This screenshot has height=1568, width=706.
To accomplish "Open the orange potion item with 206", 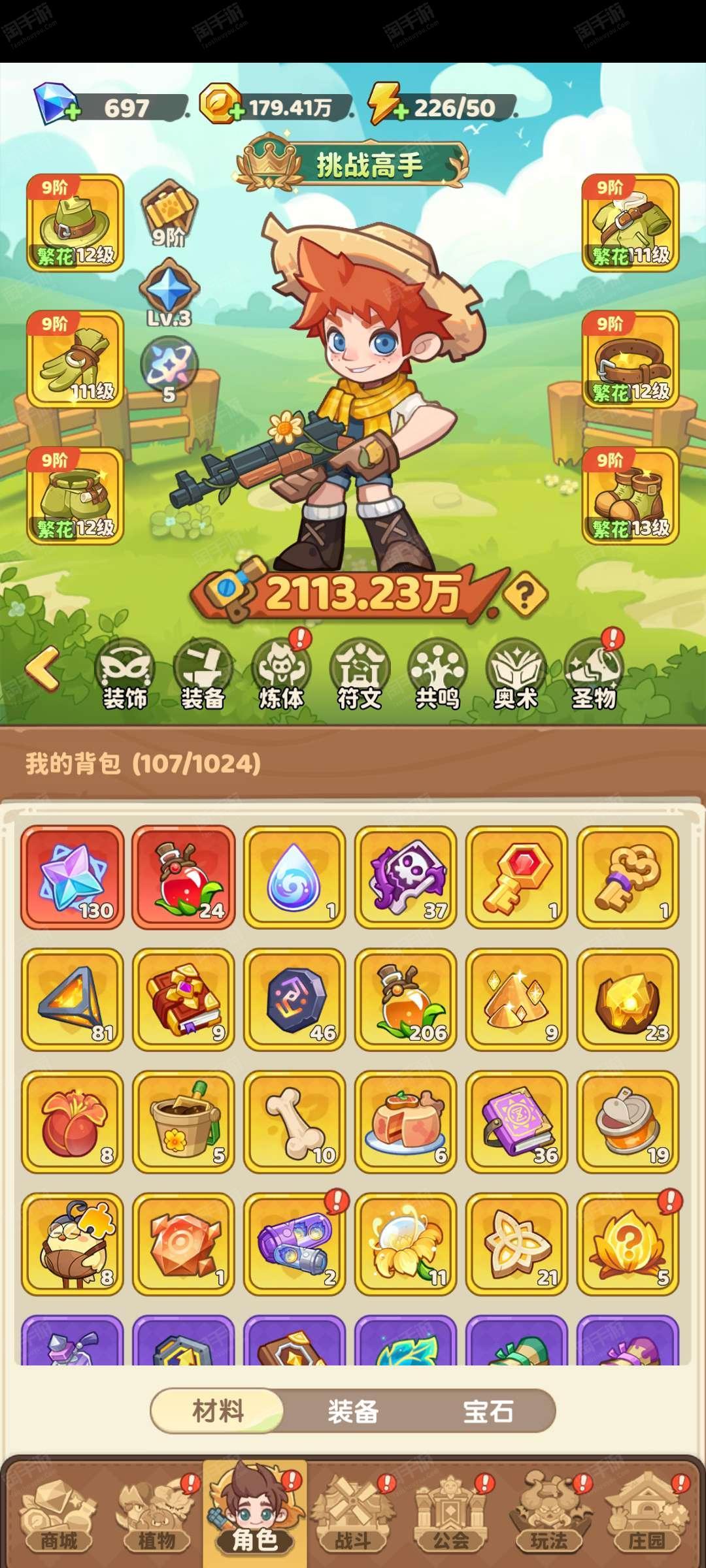I will [x=406, y=999].
